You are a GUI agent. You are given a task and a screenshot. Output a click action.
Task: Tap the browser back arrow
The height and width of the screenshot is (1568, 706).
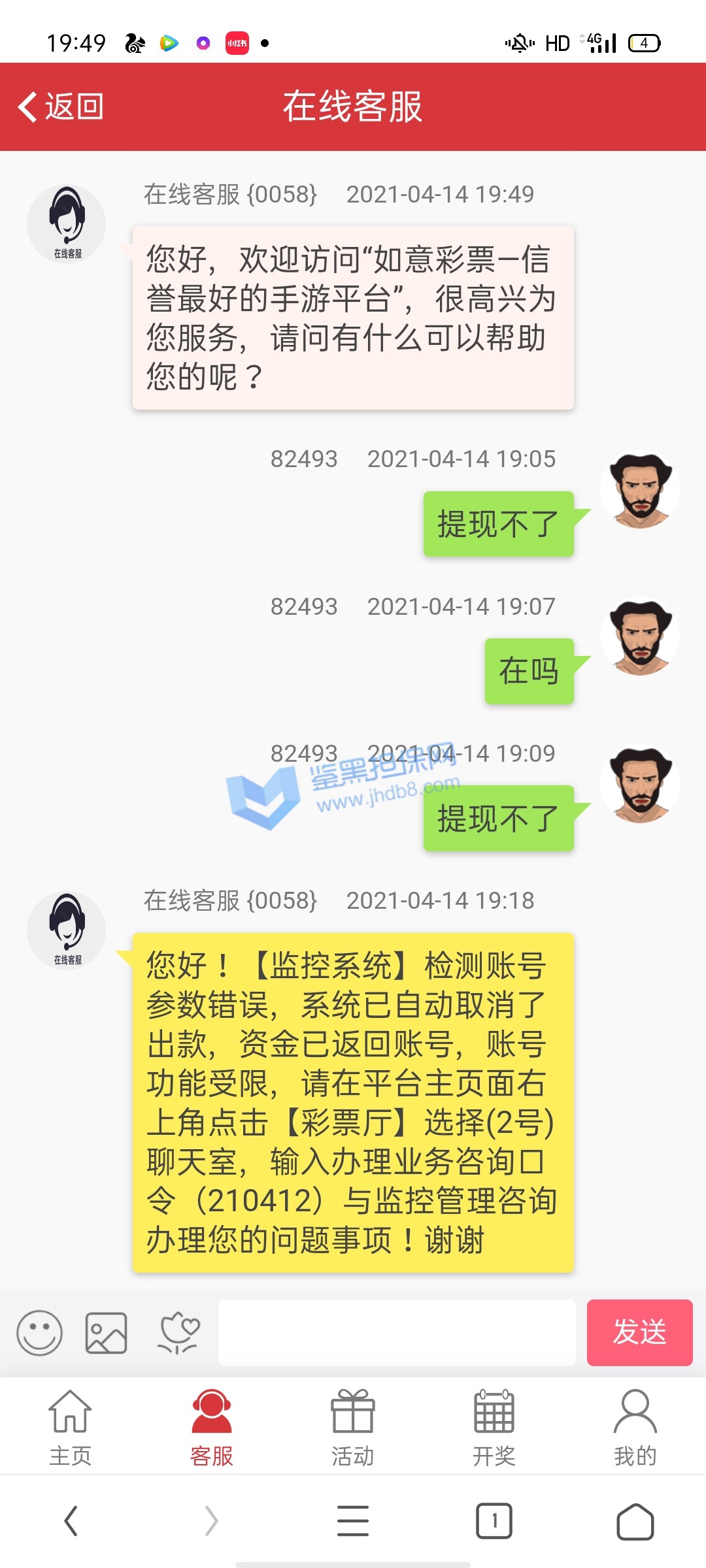(71, 1521)
